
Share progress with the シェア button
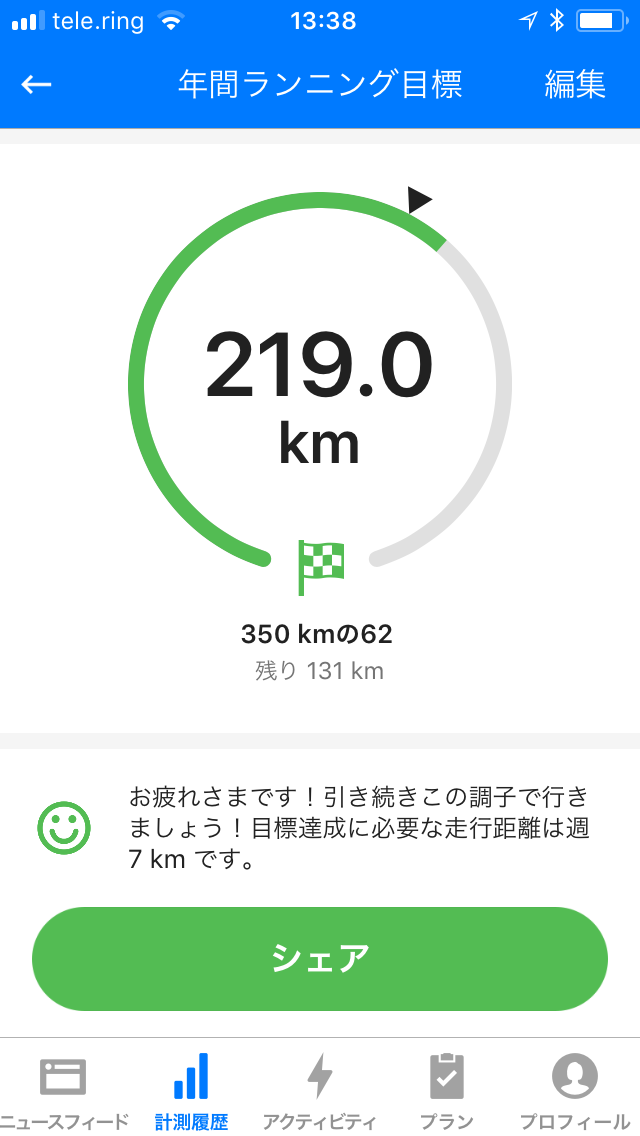pos(320,958)
